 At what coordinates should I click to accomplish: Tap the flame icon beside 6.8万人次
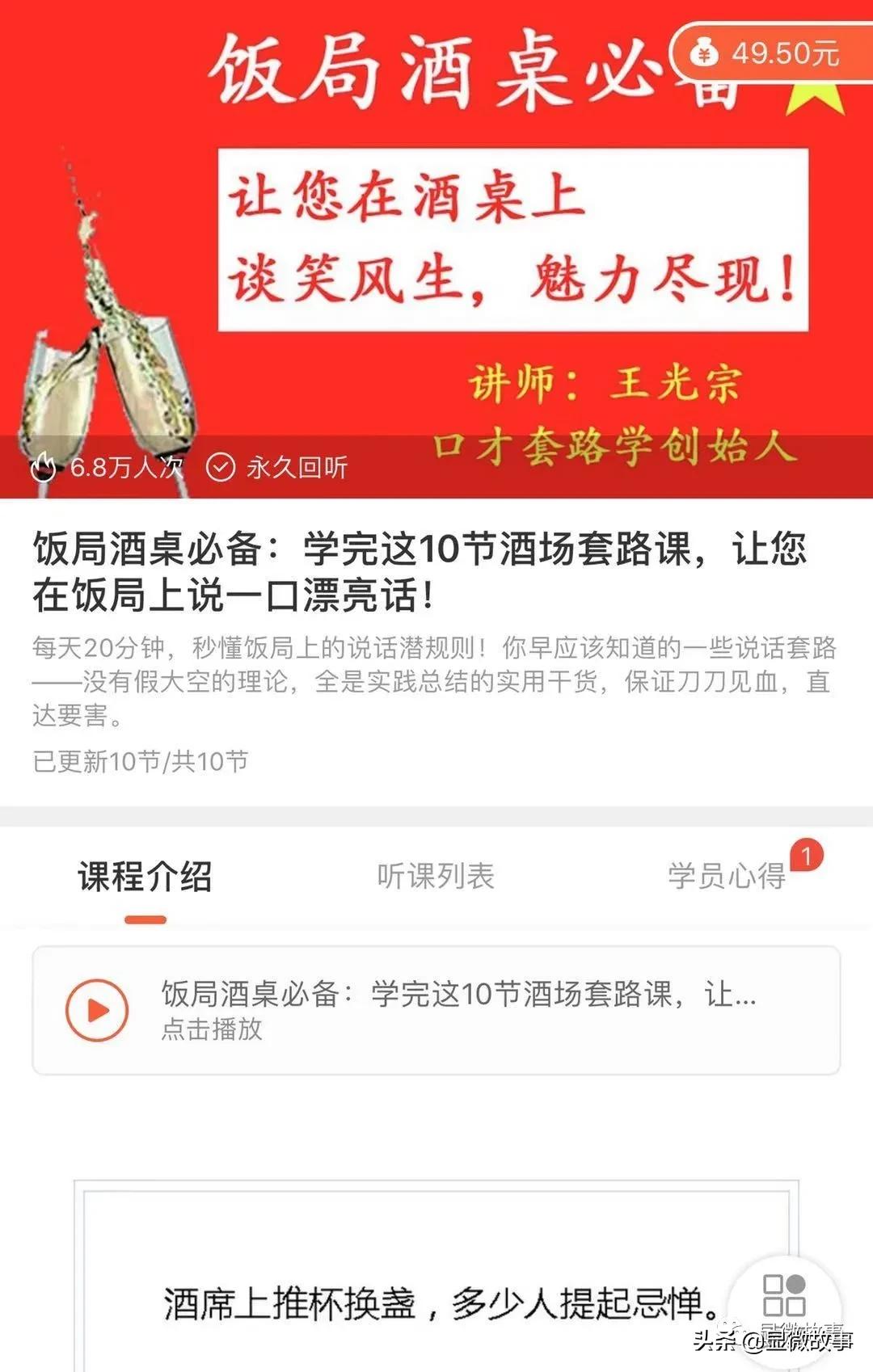44,466
